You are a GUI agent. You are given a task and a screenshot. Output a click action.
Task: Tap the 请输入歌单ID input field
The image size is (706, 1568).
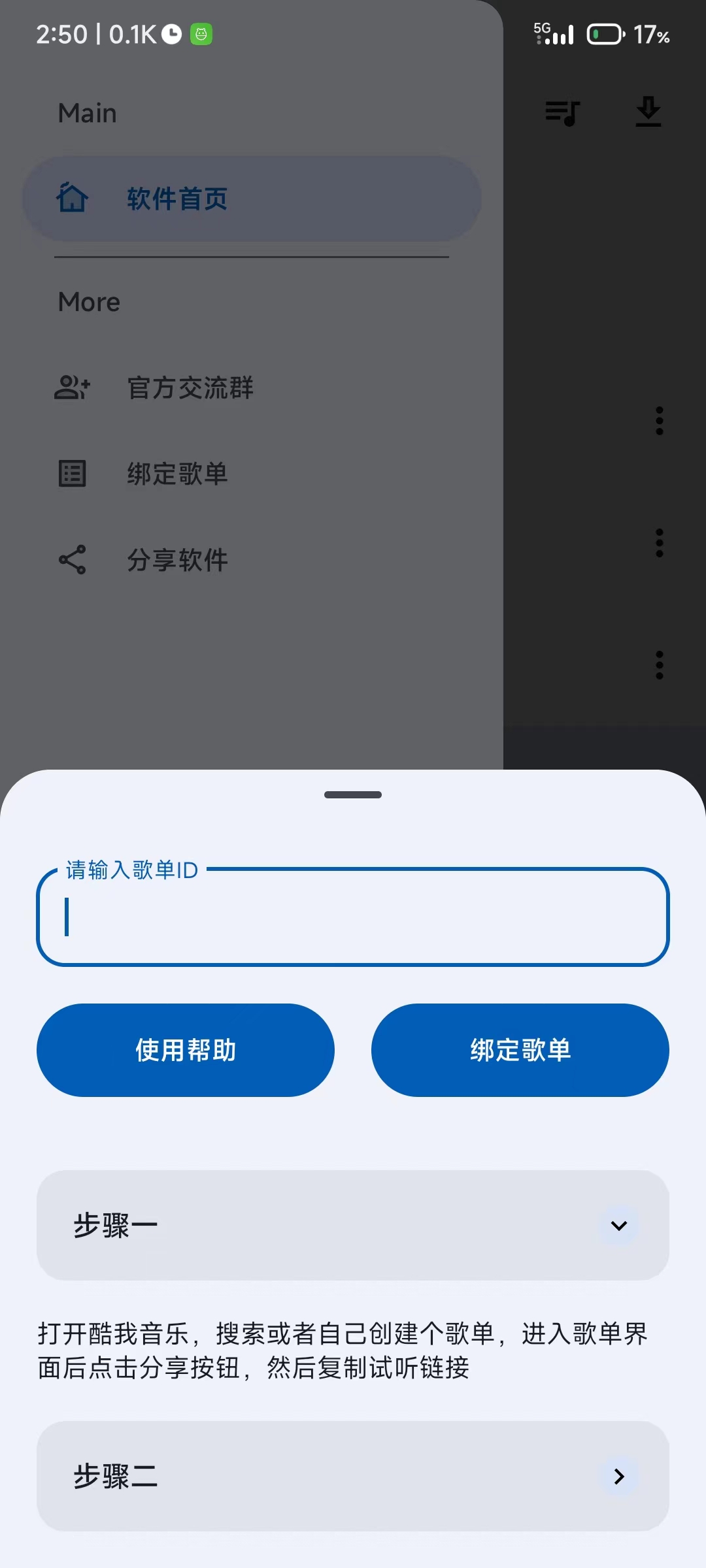tap(353, 917)
